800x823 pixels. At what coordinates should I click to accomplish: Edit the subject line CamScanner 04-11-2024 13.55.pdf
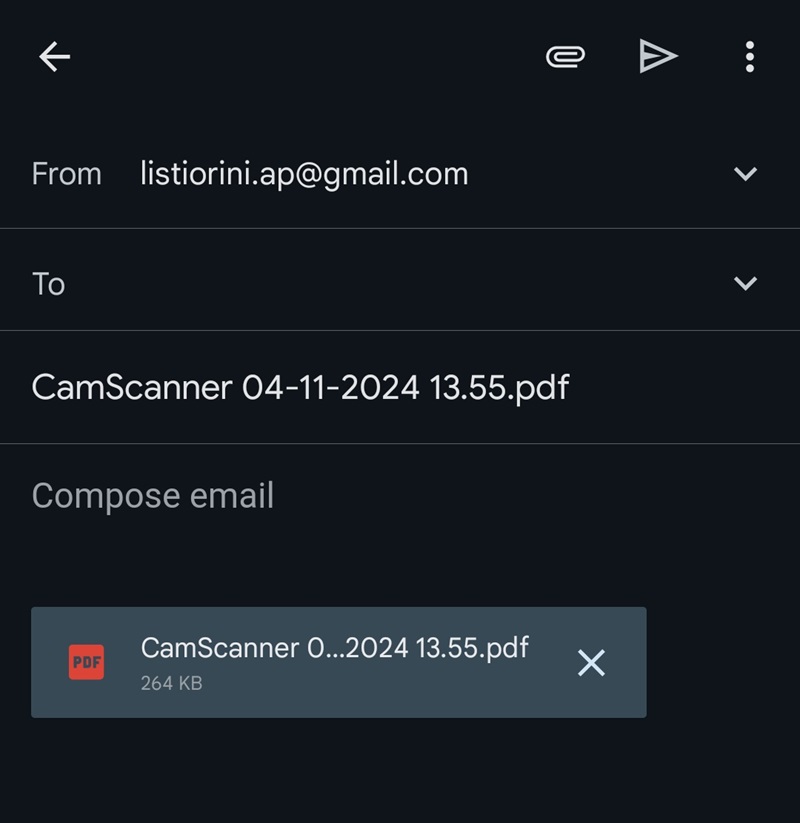coord(300,387)
